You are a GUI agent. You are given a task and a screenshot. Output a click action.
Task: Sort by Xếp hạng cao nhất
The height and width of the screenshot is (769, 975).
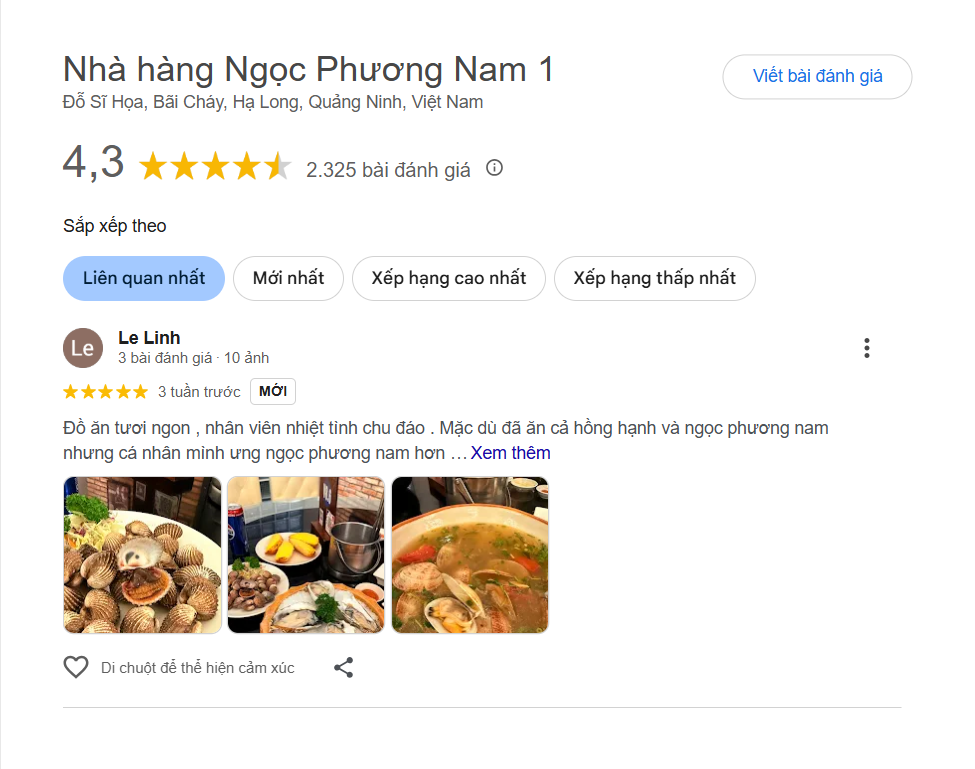point(448,278)
